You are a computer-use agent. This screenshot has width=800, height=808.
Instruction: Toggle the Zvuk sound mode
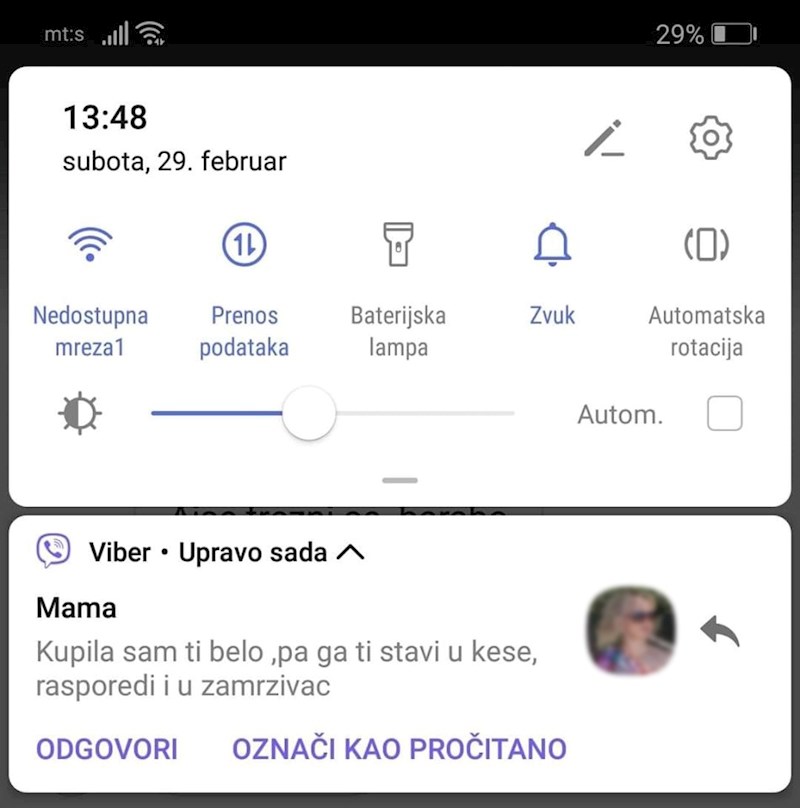[x=552, y=244]
